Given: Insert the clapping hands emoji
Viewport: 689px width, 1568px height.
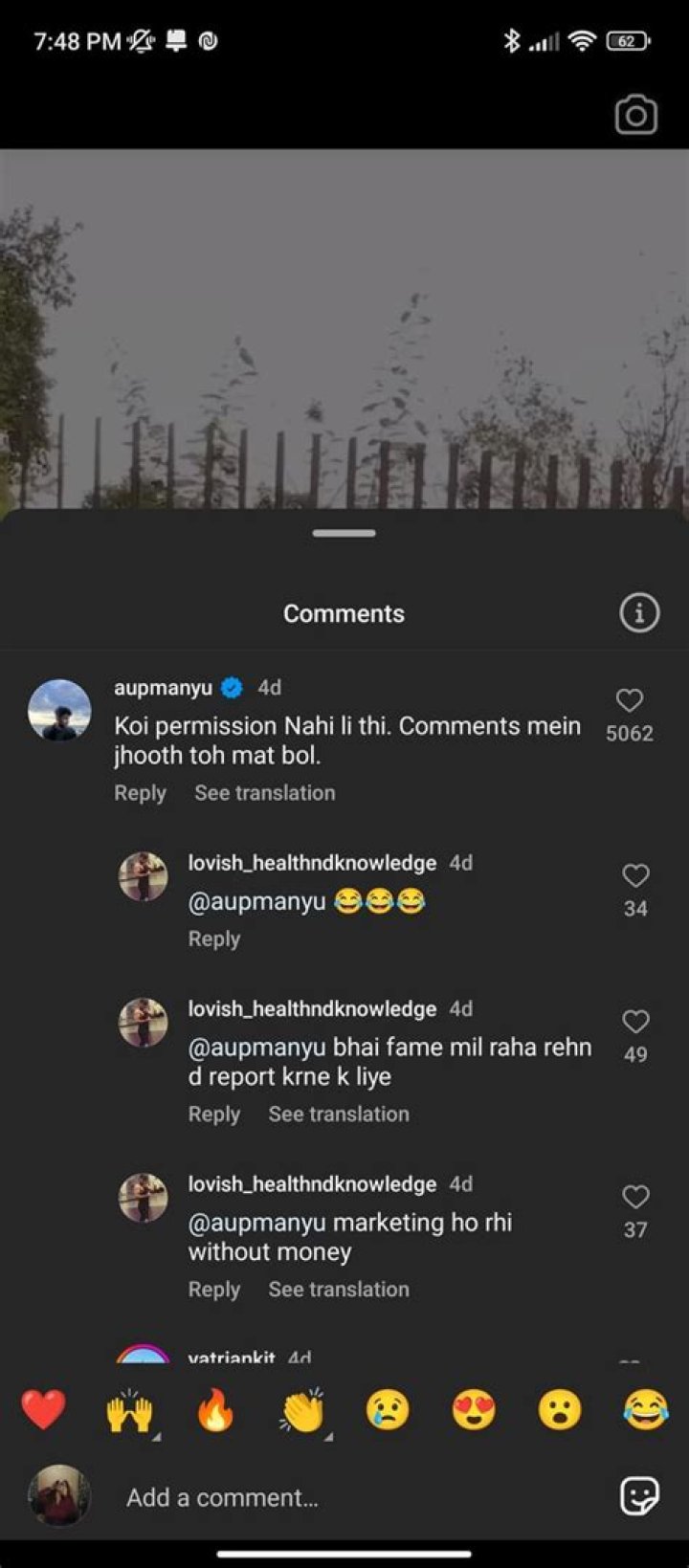Looking at the screenshot, I should 302,1410.
